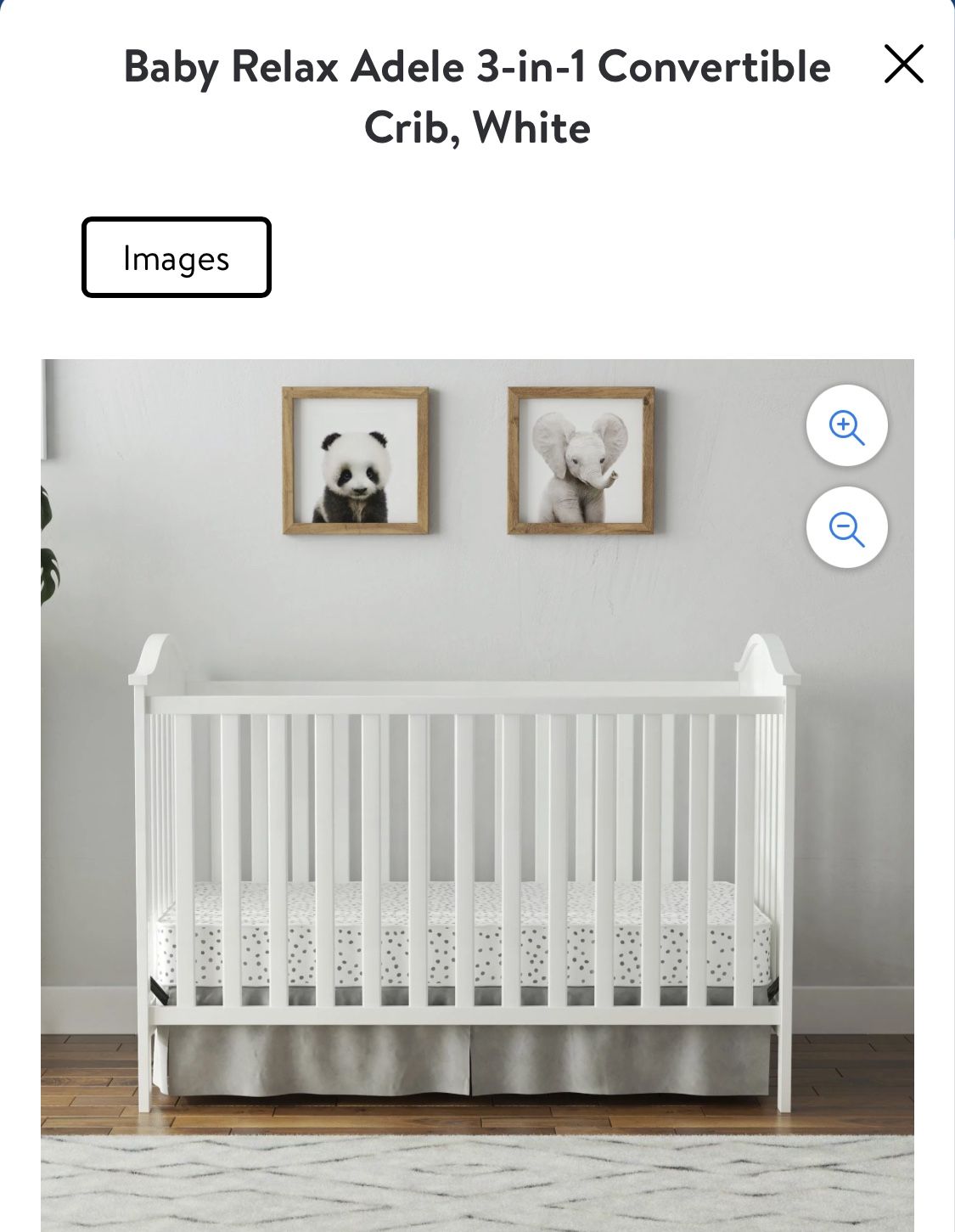This screenshot has width=955, height=1232.
Task: Close the image viewer with the X
Action: point(904,65)
